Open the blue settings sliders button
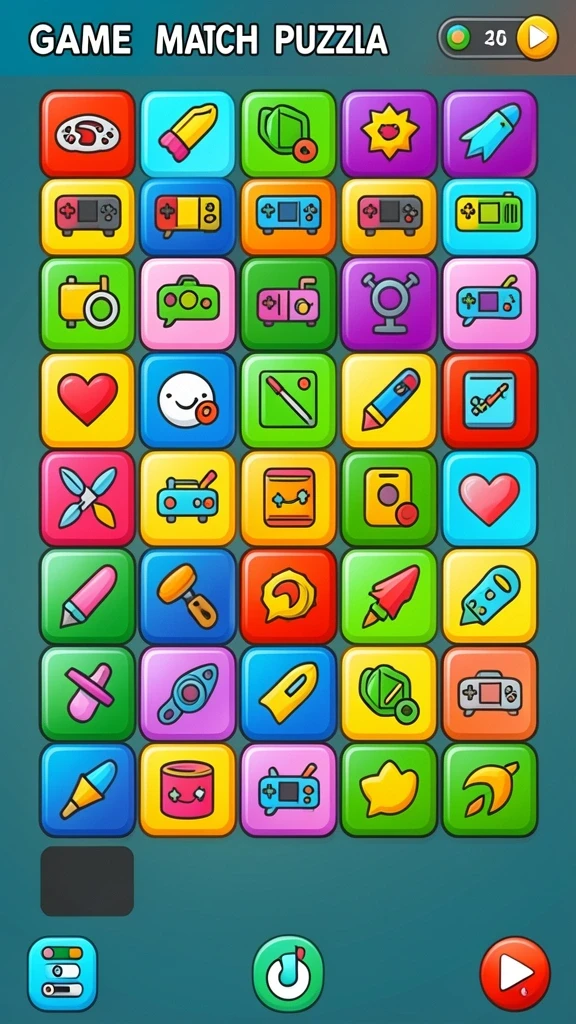This screenshot has height=1024, width=576. [63, 973]
